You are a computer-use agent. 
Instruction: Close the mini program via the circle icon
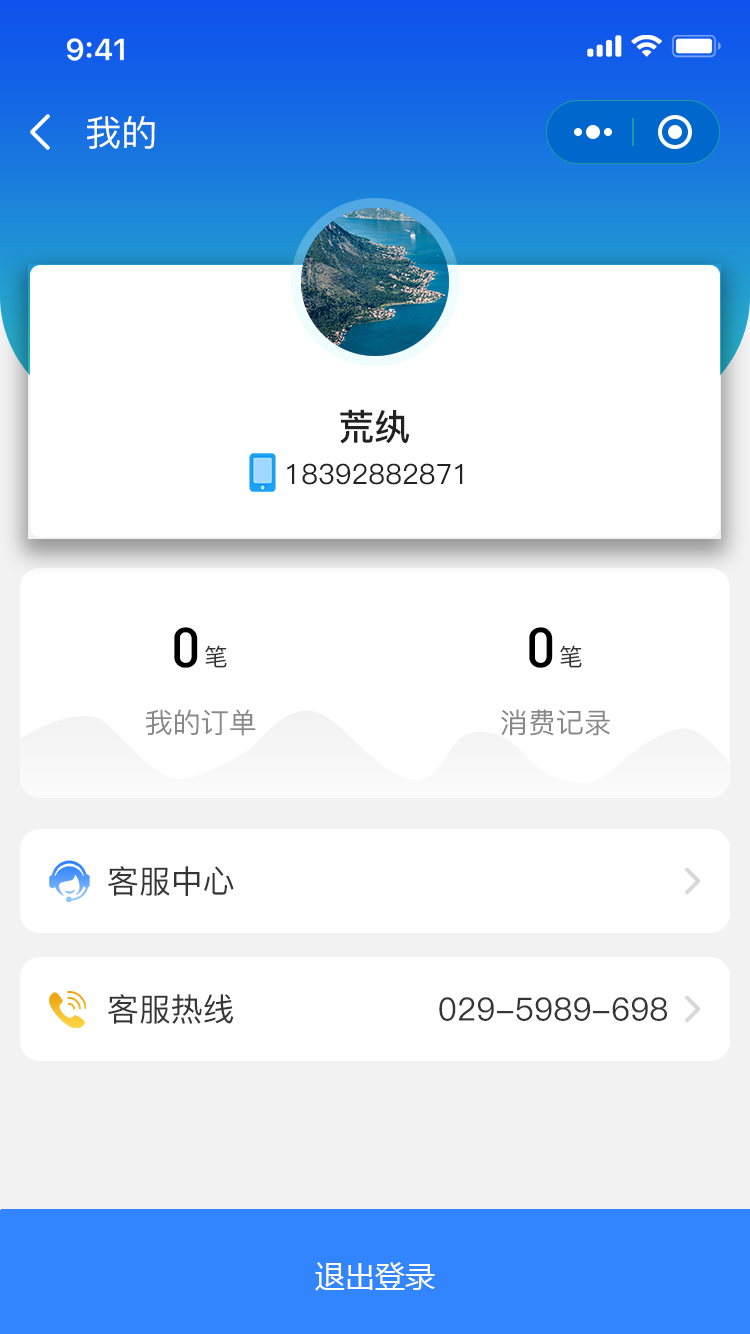[675, 132]
